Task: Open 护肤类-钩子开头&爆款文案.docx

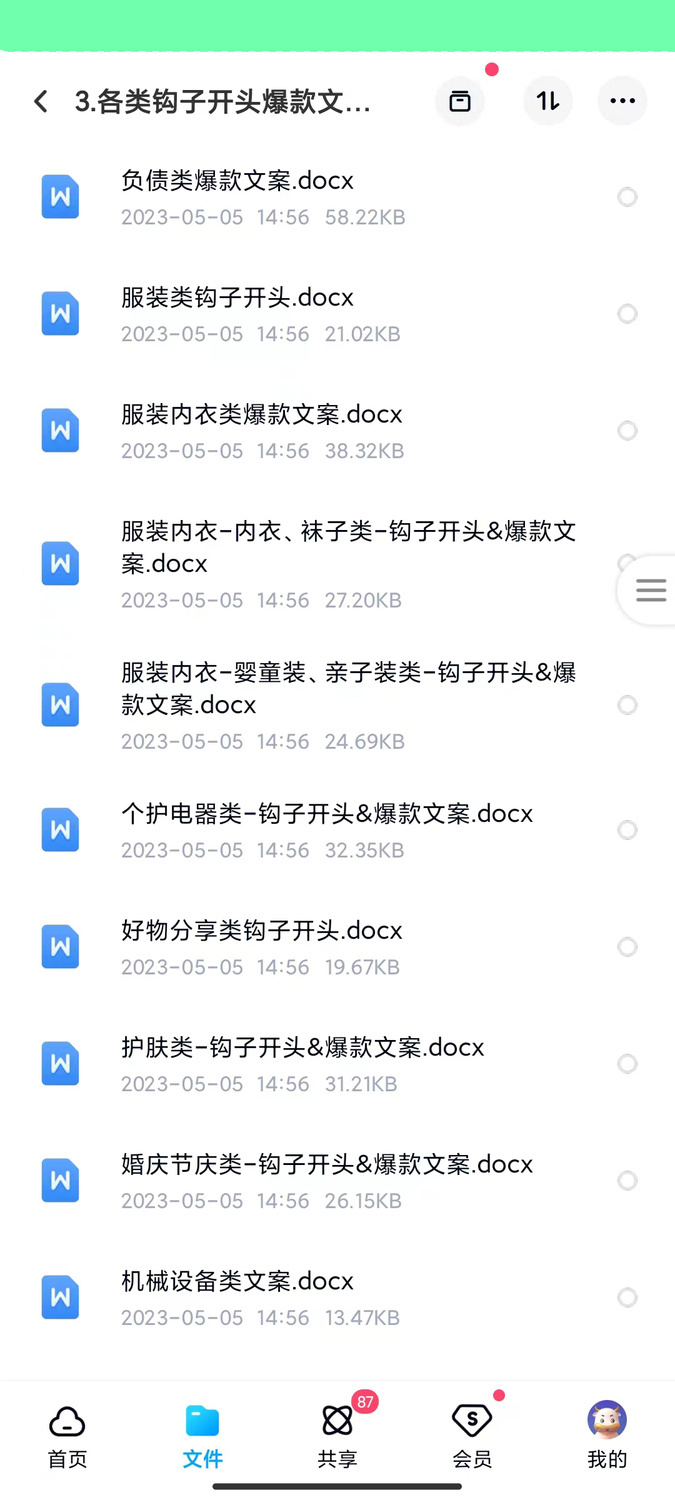Action: click(x=302, y=1048)
